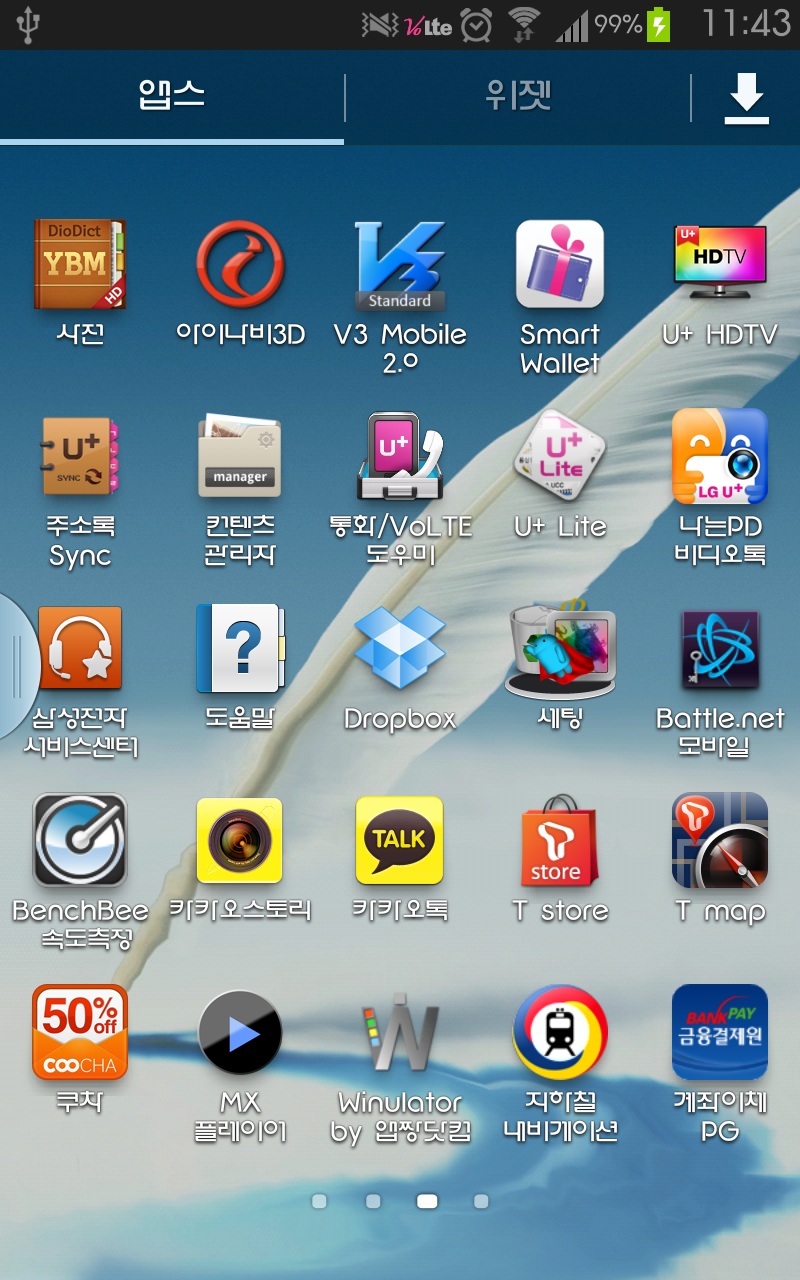
Task: Switch to the 위젯 tab
Action: coord(517,97)
